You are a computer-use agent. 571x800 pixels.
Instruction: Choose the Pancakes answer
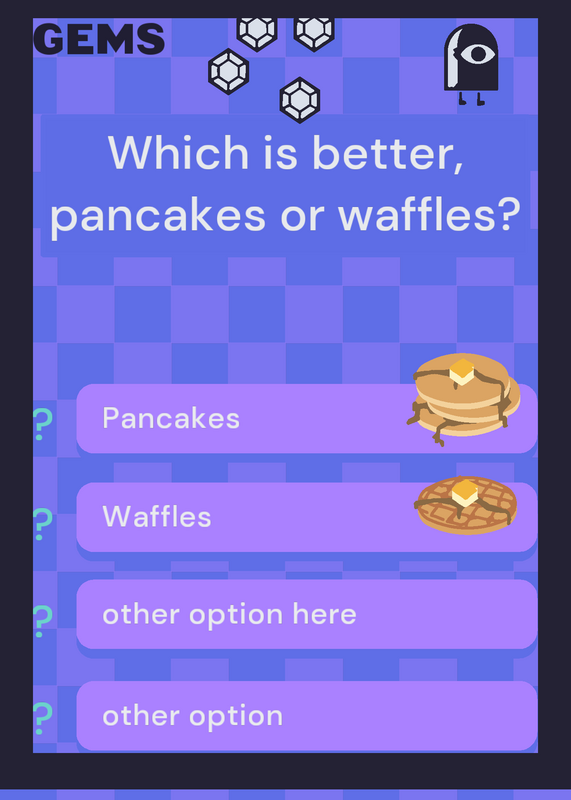[307, 418]
